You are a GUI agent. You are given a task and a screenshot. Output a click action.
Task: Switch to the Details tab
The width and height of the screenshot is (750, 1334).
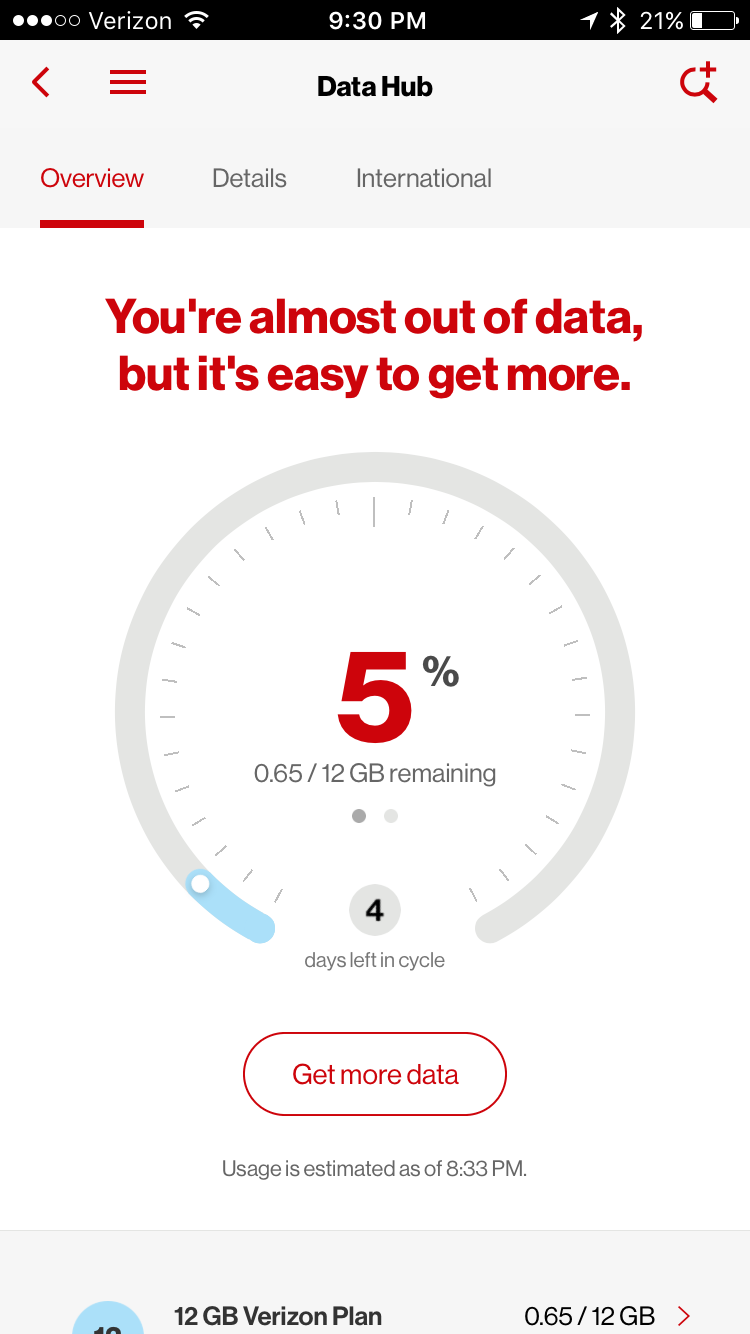[x=249, y=179]
